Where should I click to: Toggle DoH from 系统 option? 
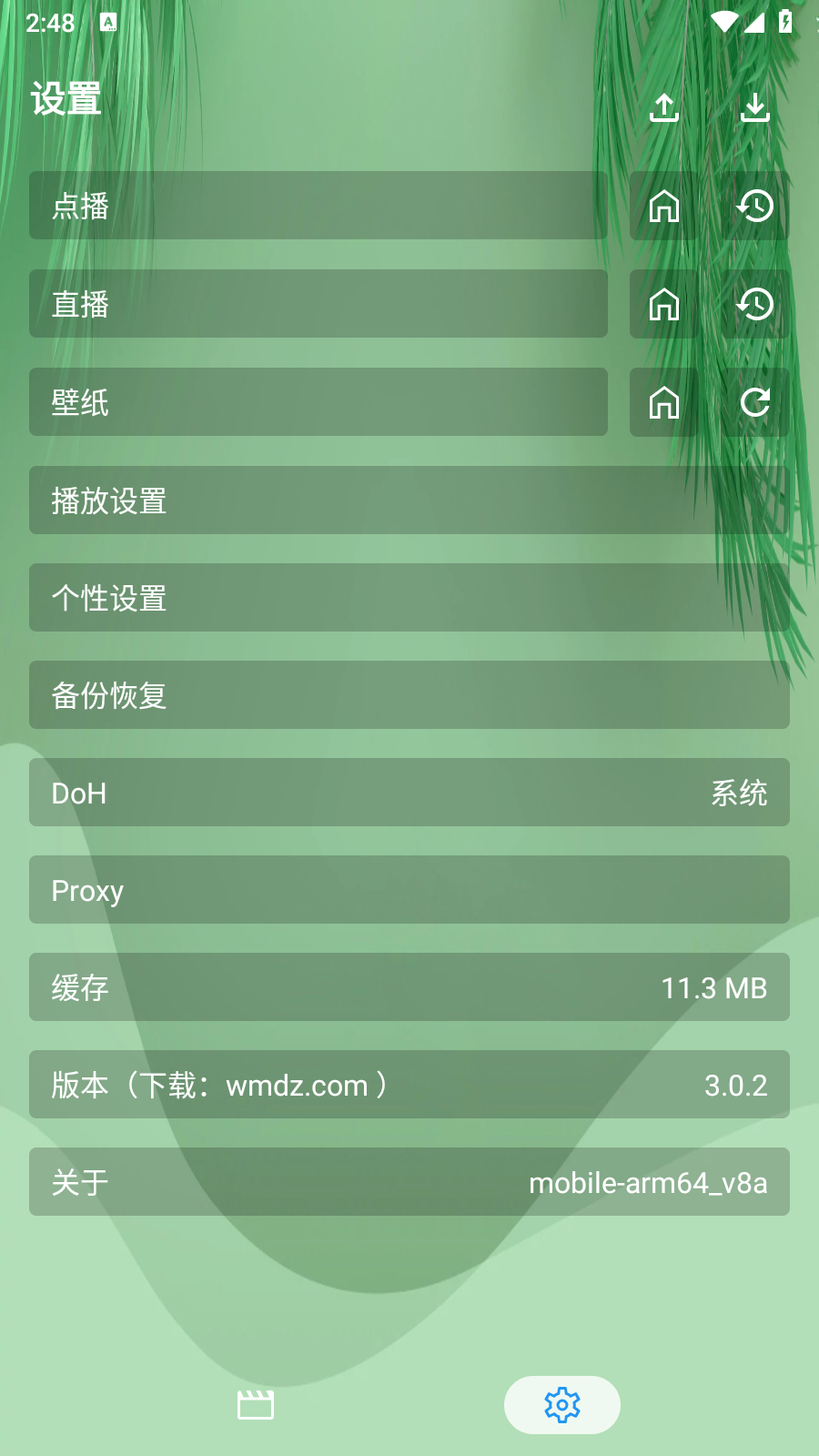click(409, 793)
